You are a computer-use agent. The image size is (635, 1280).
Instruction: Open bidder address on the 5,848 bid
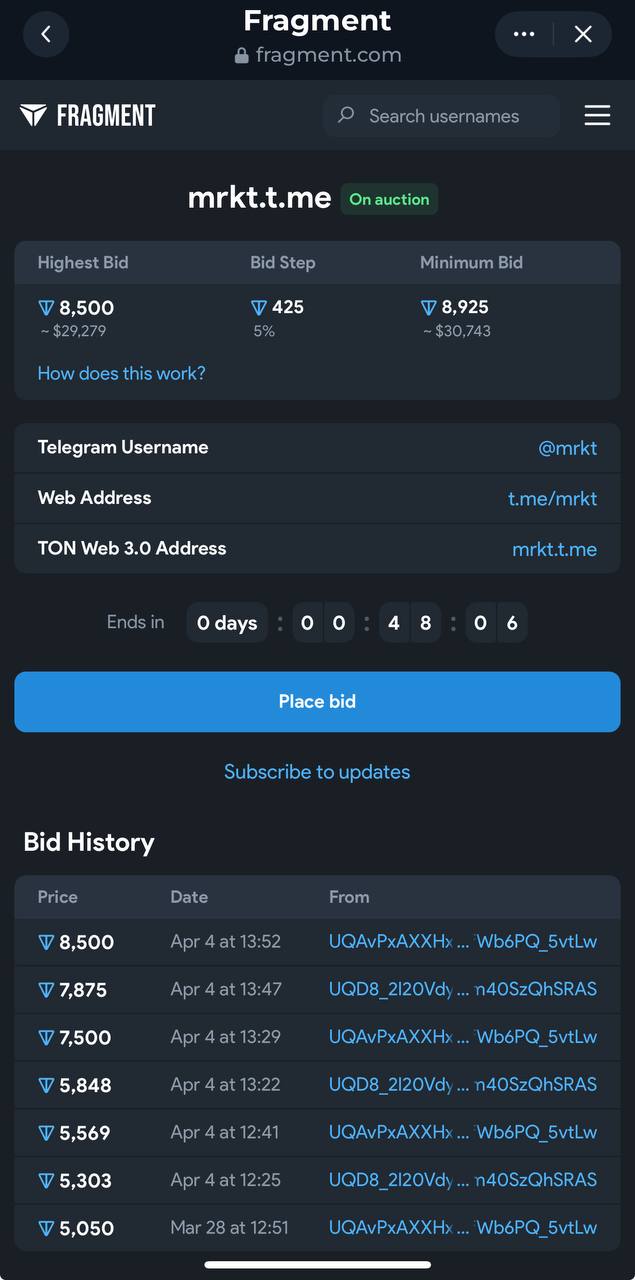pyautogui.click(x=462, y=1085)
